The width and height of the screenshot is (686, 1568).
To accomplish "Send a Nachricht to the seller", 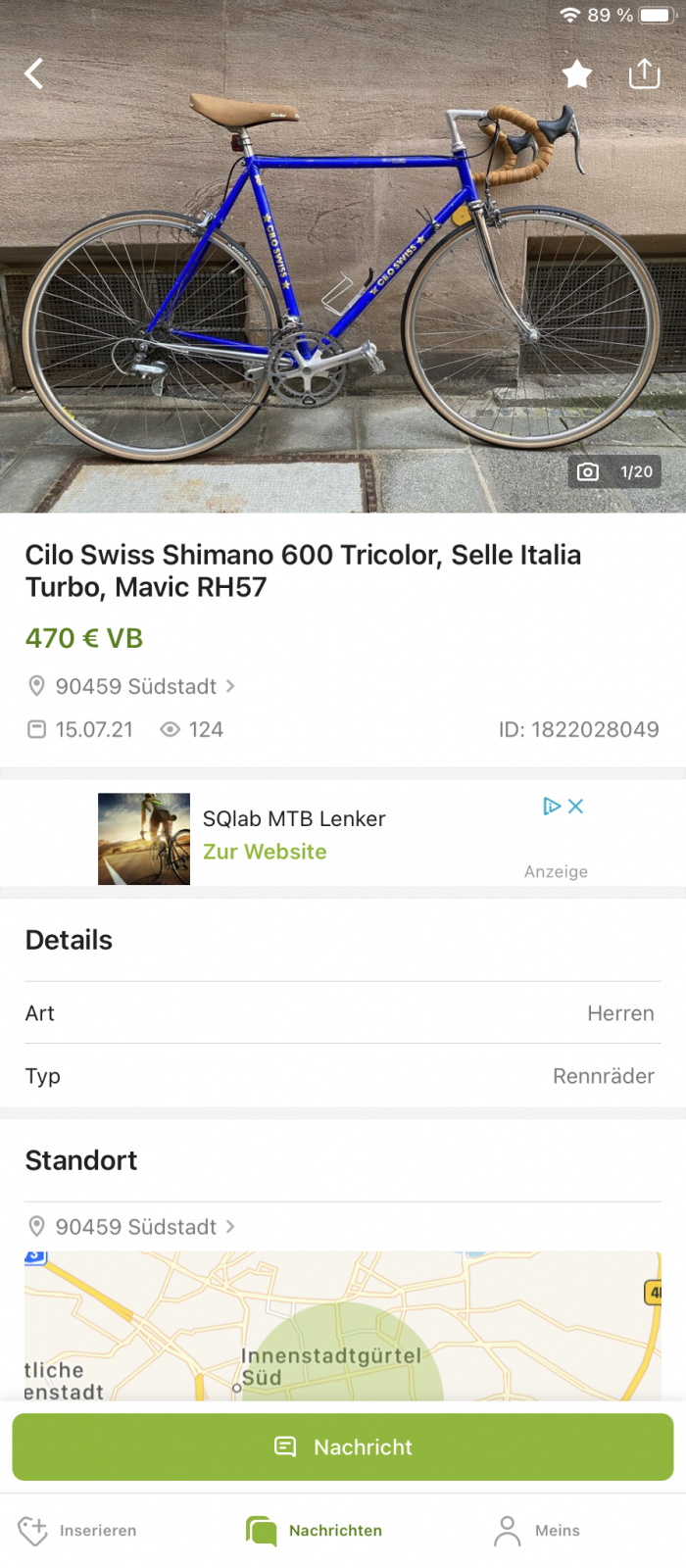I will click(343, 1446).
